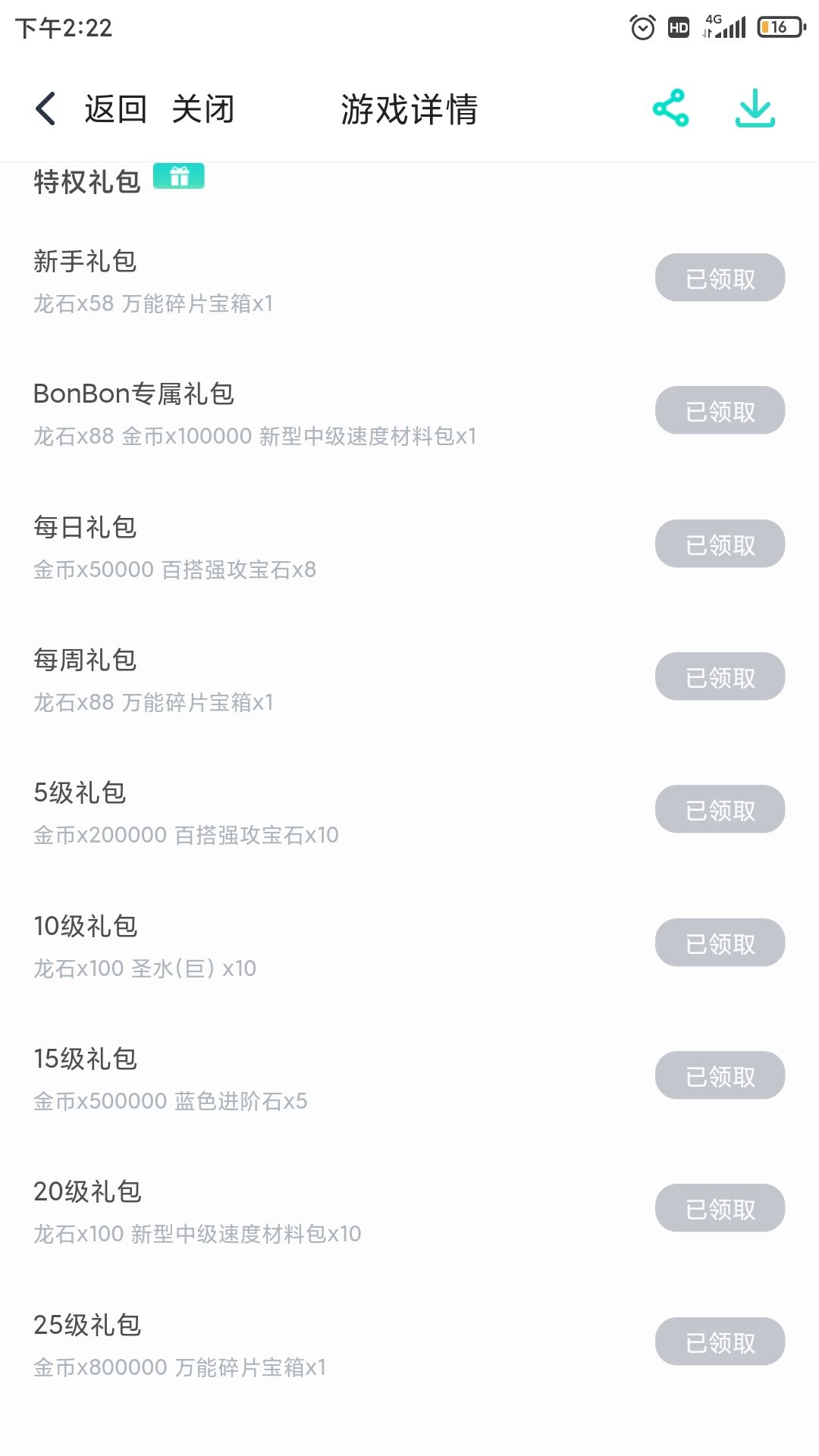Screen dimensions: 819x1456
Task: Share this game detail page
Action: click(671, 108)
